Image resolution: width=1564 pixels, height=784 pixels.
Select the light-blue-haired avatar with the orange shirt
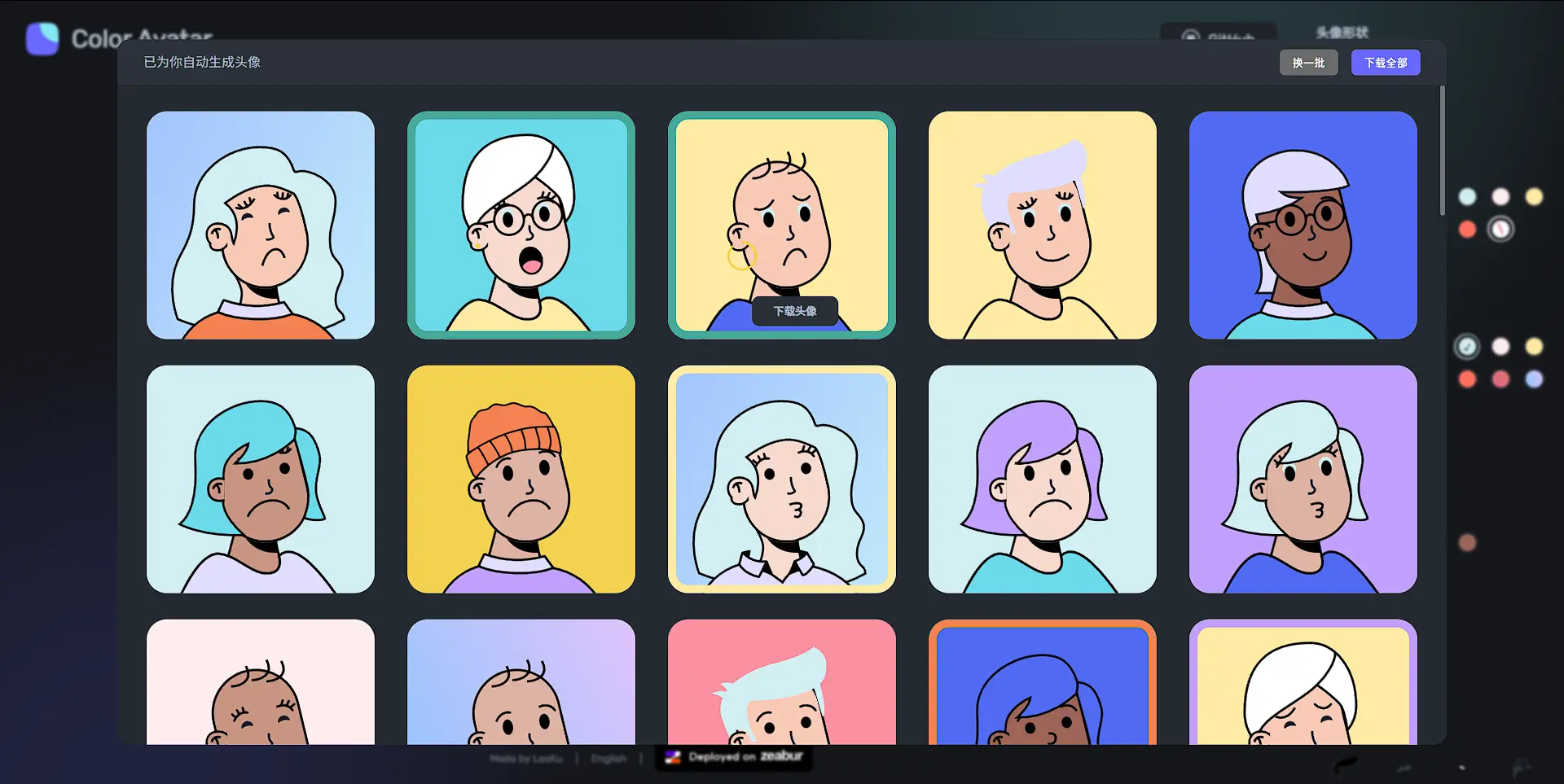tap(261, 226)
